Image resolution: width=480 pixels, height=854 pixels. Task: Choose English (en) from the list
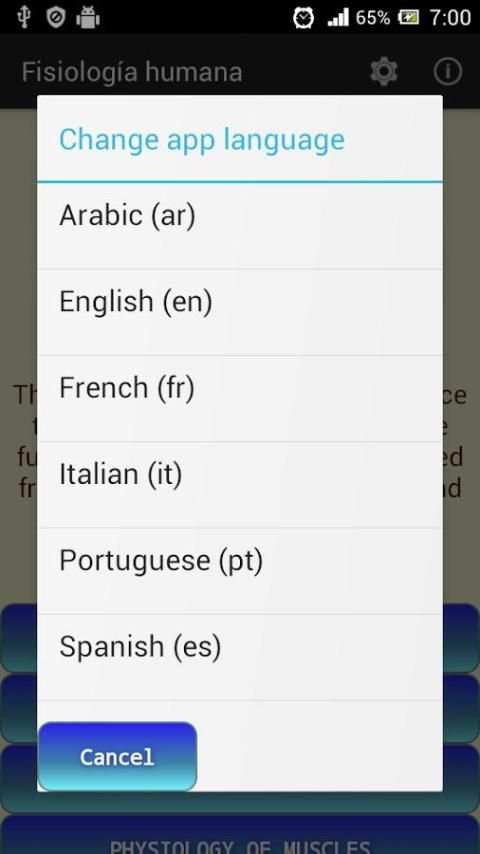point(240,312)
